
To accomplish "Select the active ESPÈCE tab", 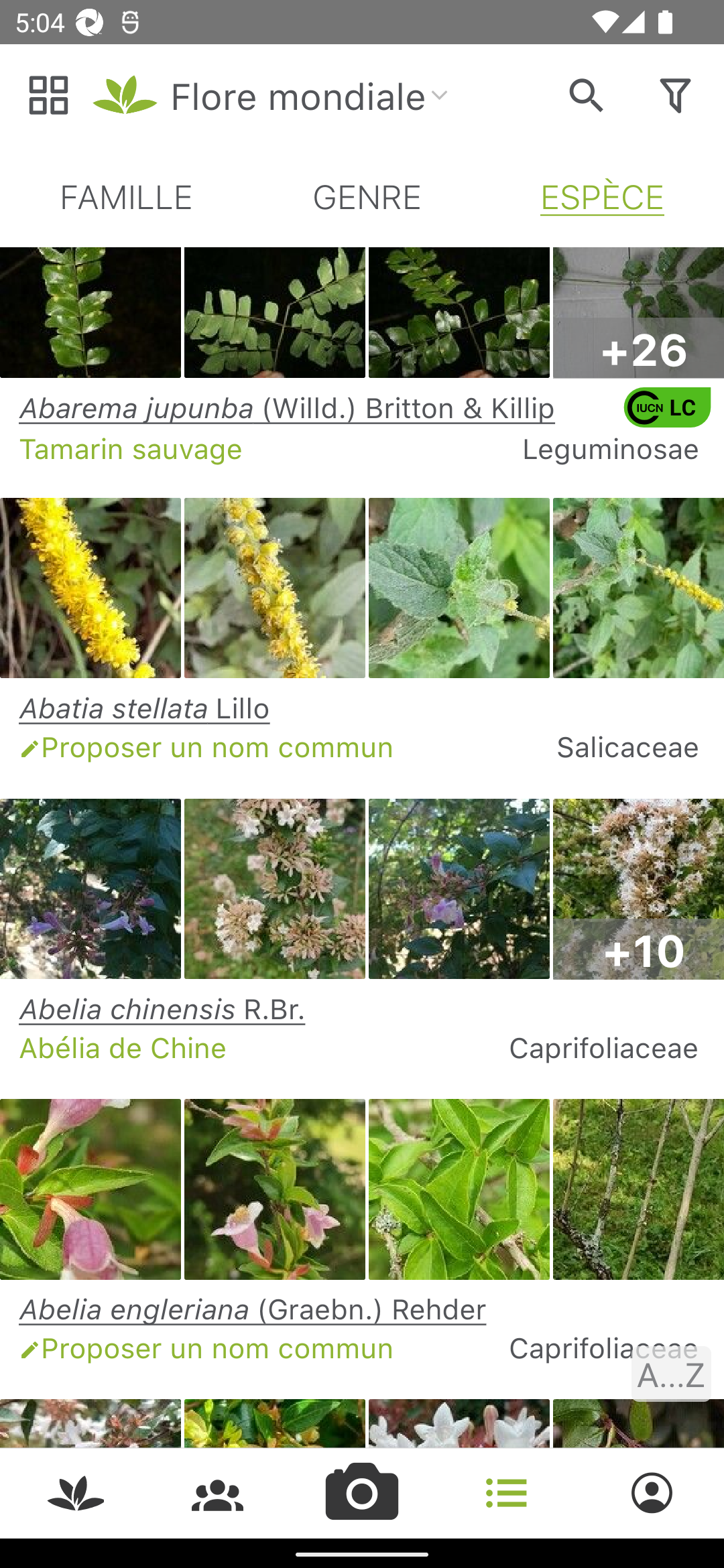I will click(601, 196).
